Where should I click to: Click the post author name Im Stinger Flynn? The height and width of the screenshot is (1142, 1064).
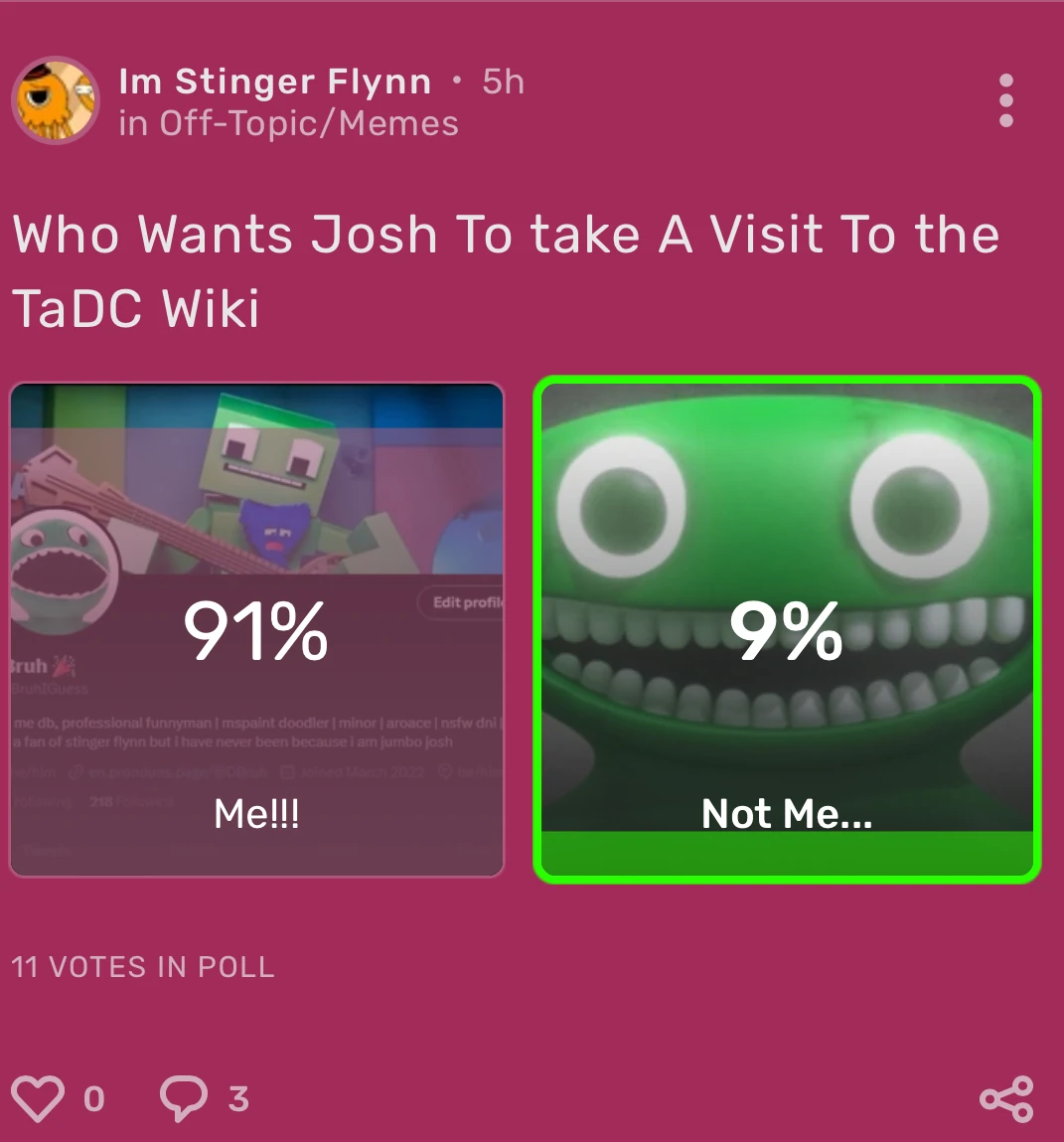point(275,81)
